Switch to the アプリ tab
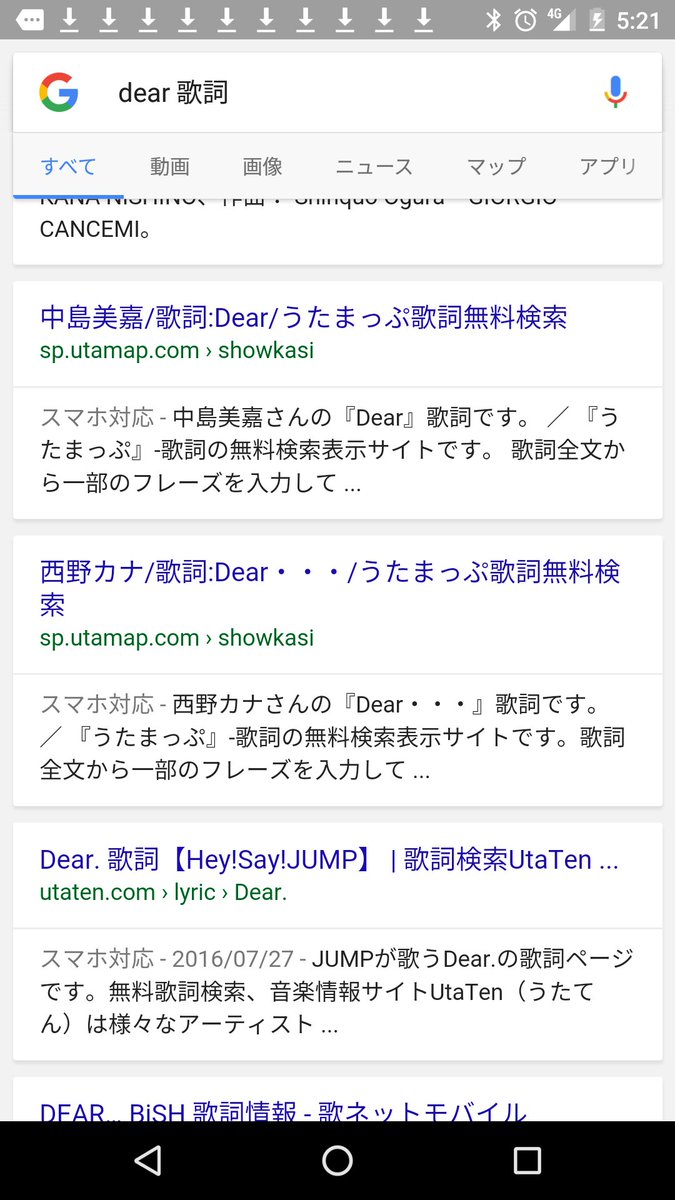 (608, 167)
